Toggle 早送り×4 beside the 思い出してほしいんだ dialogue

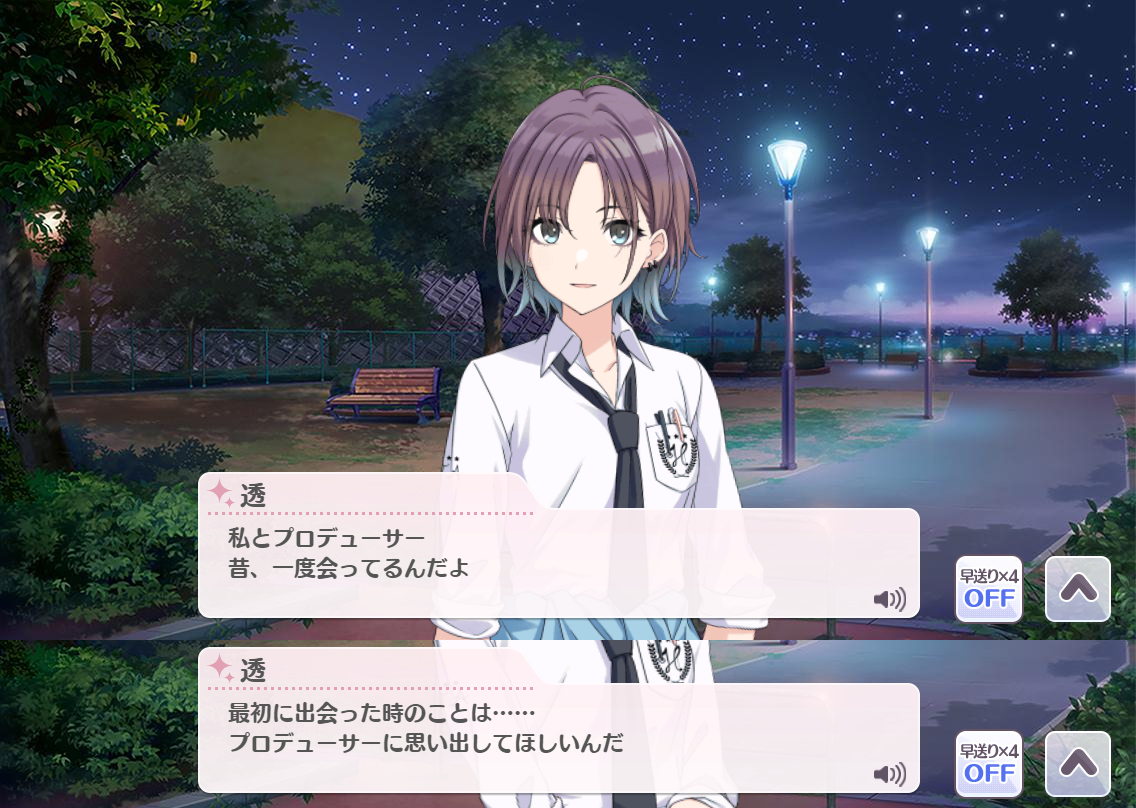point(988,764)
